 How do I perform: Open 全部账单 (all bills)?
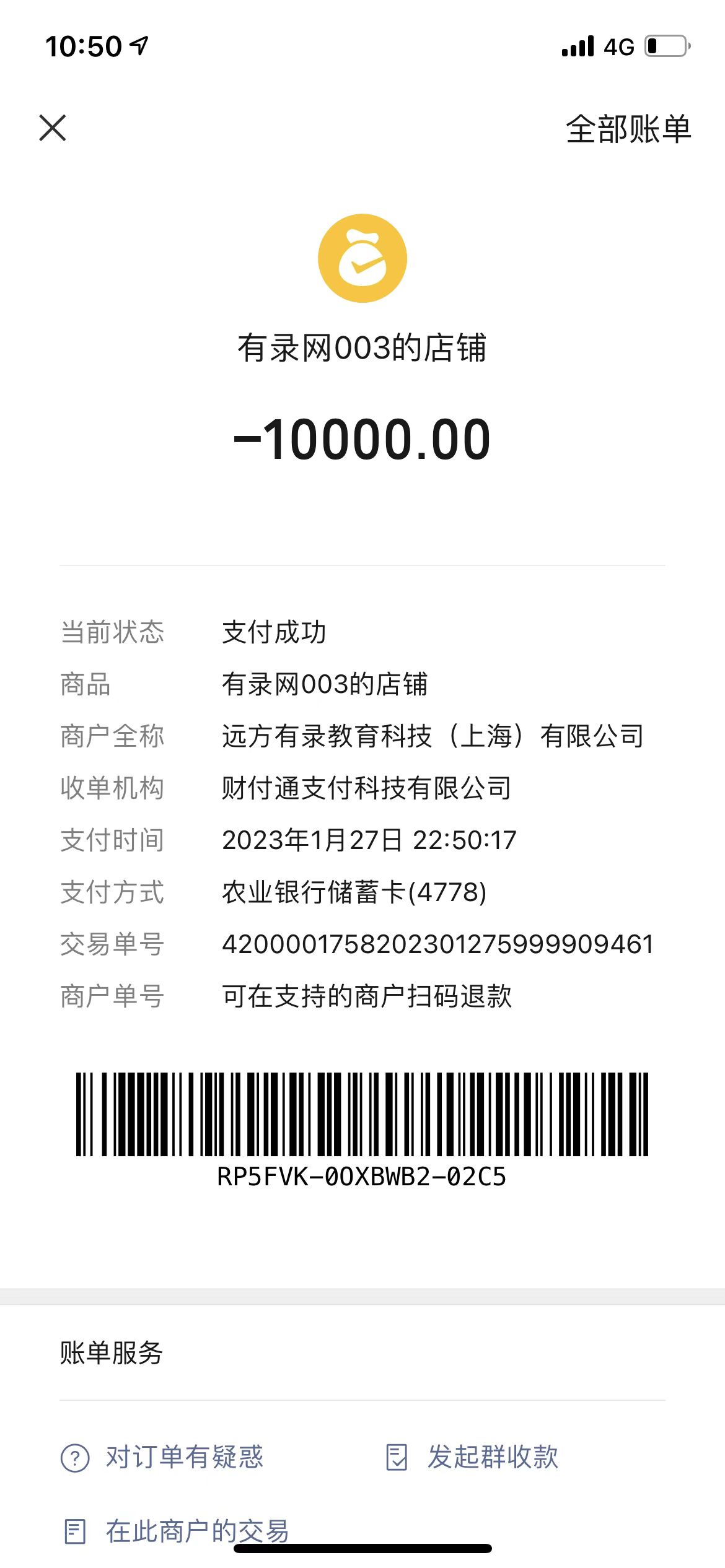(x=628, y=129)
